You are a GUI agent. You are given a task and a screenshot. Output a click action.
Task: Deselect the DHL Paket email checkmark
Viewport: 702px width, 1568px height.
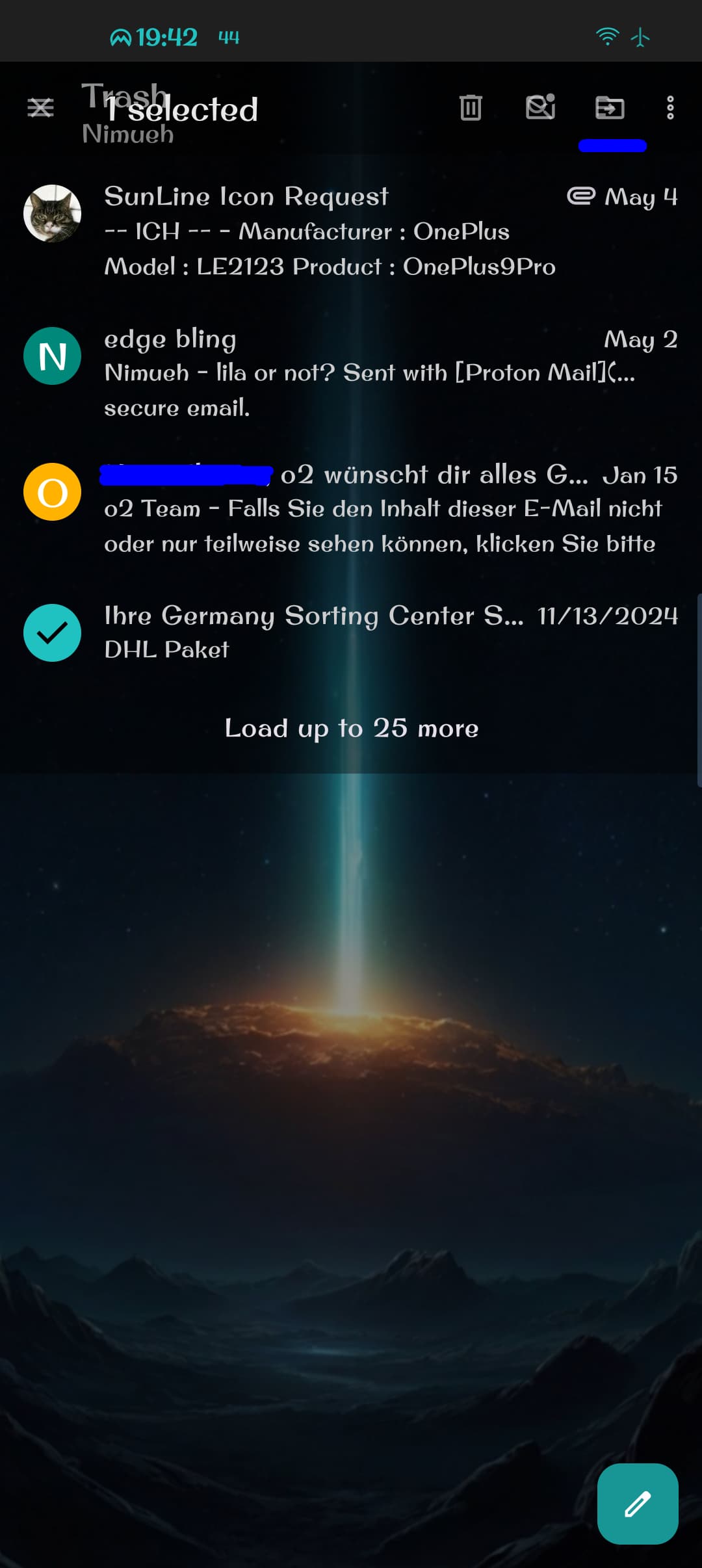[52, 633]
